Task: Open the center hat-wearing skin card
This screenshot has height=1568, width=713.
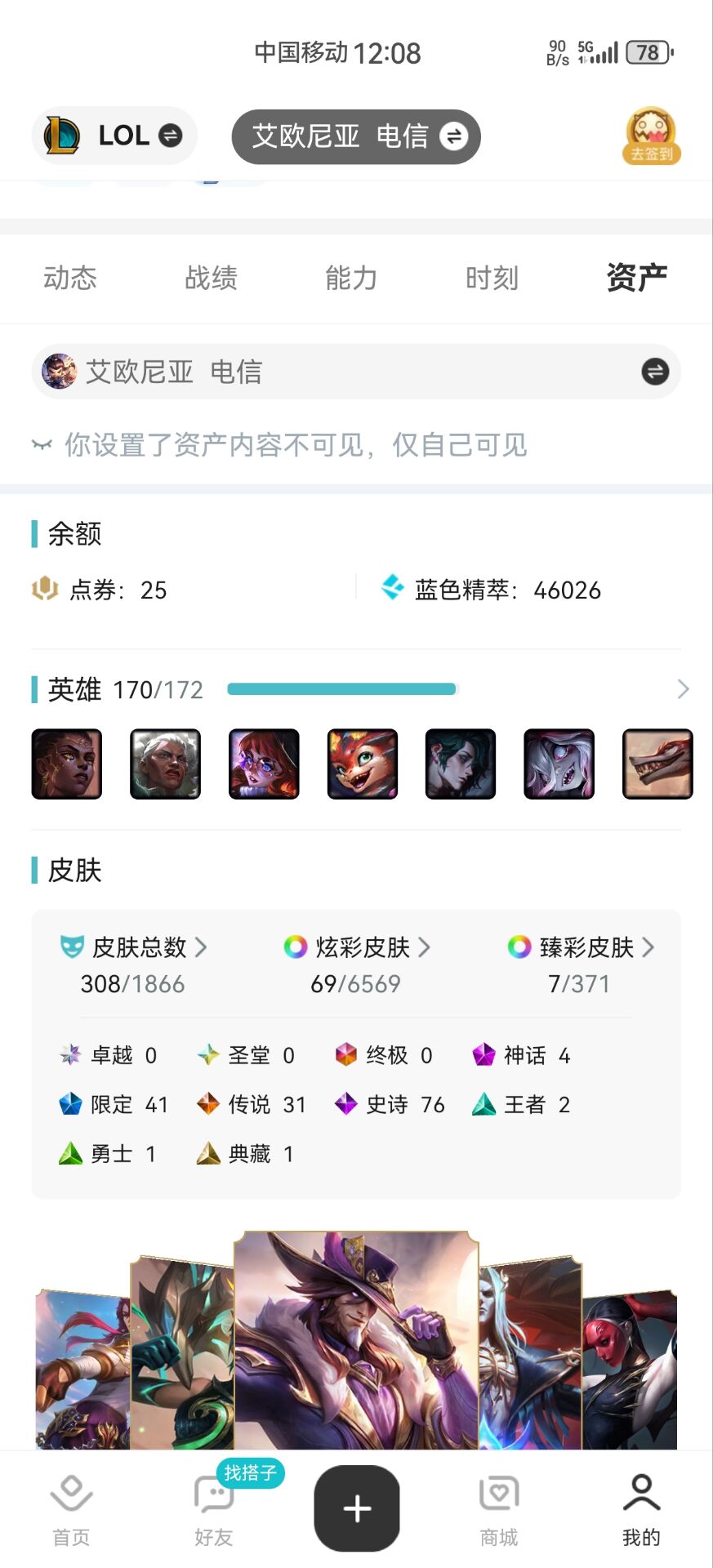Action: pos(356,1339)
